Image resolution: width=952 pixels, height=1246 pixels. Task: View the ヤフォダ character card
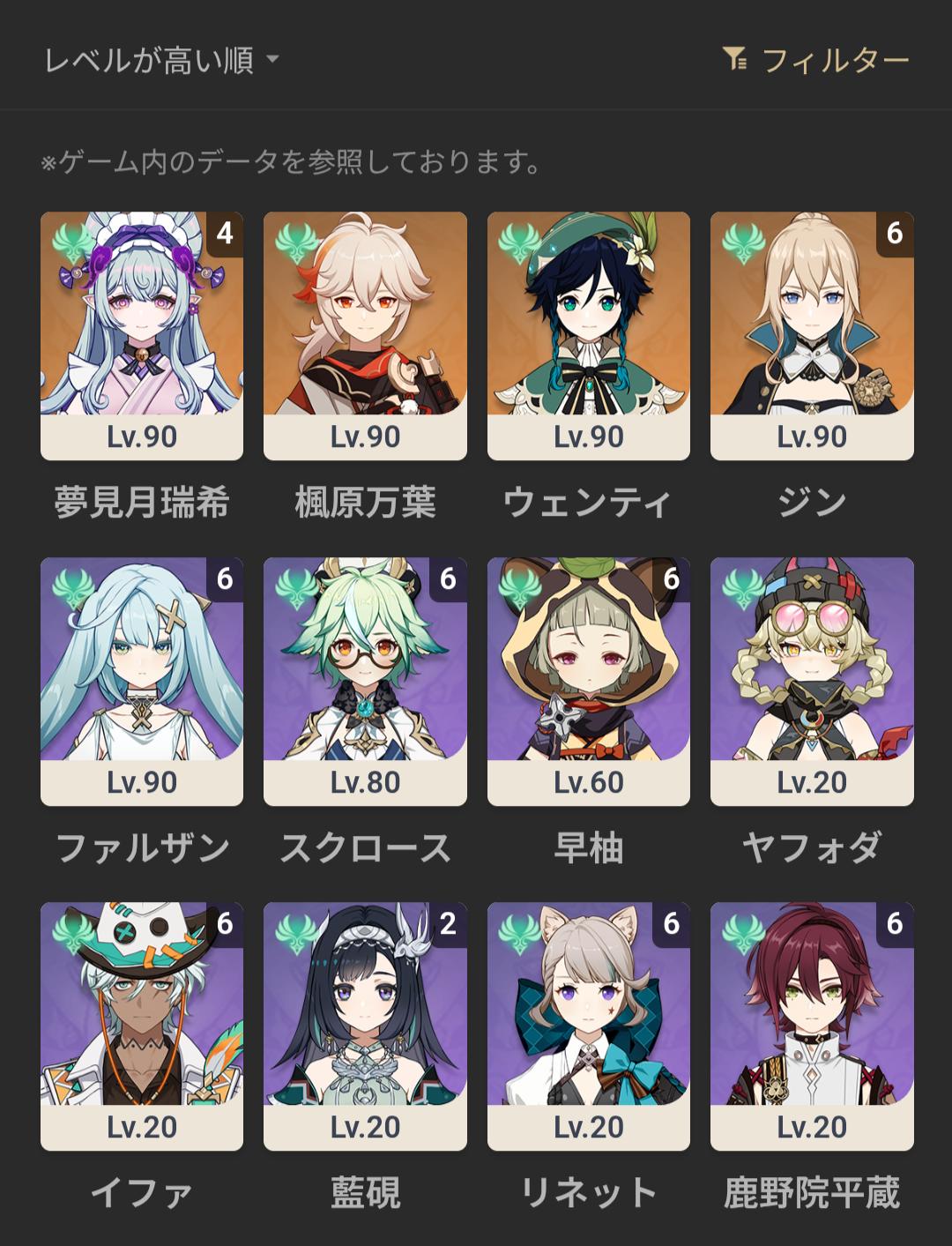coord(812,681)
